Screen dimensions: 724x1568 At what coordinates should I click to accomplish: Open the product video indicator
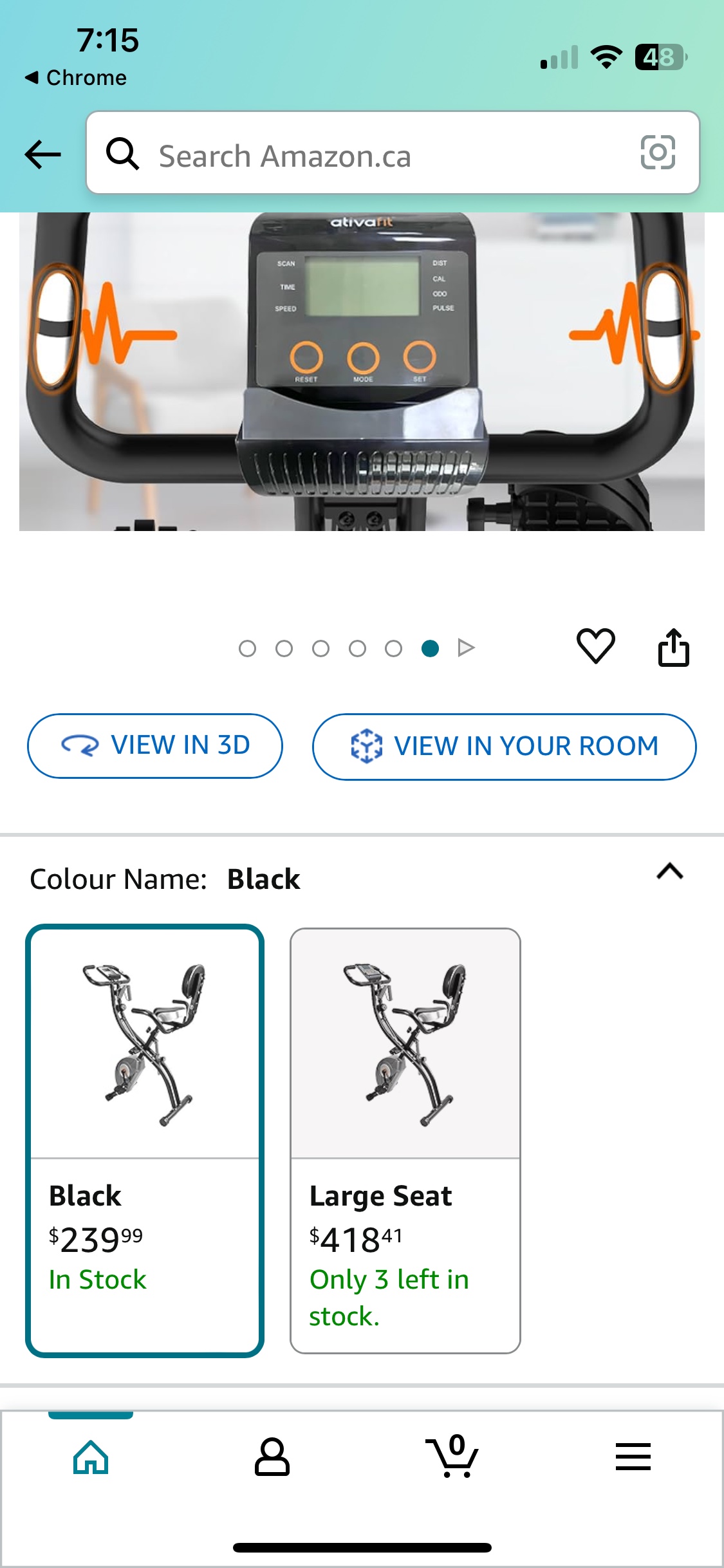(x=466, y=648)
